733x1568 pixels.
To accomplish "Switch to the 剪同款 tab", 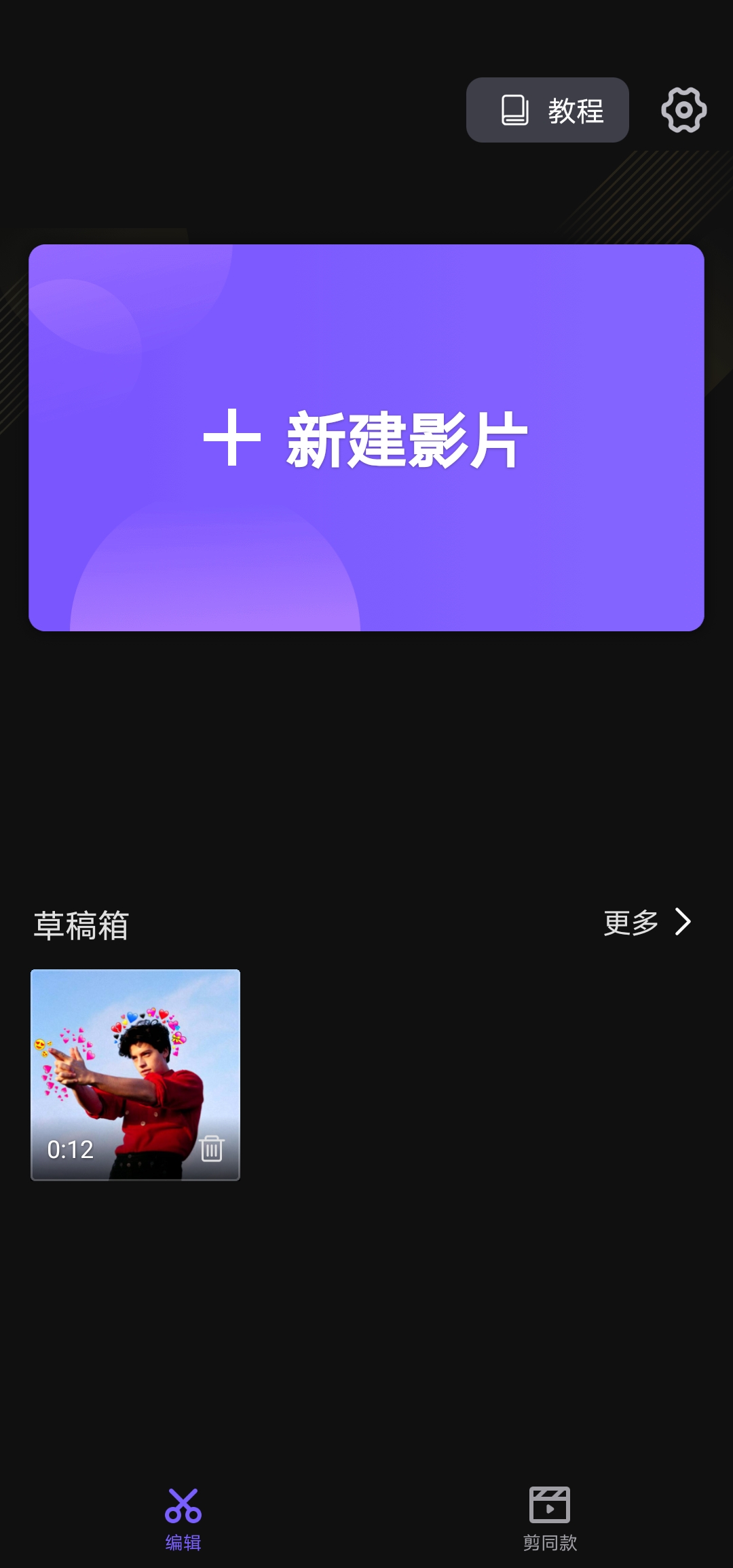I will pos(550,1519).
